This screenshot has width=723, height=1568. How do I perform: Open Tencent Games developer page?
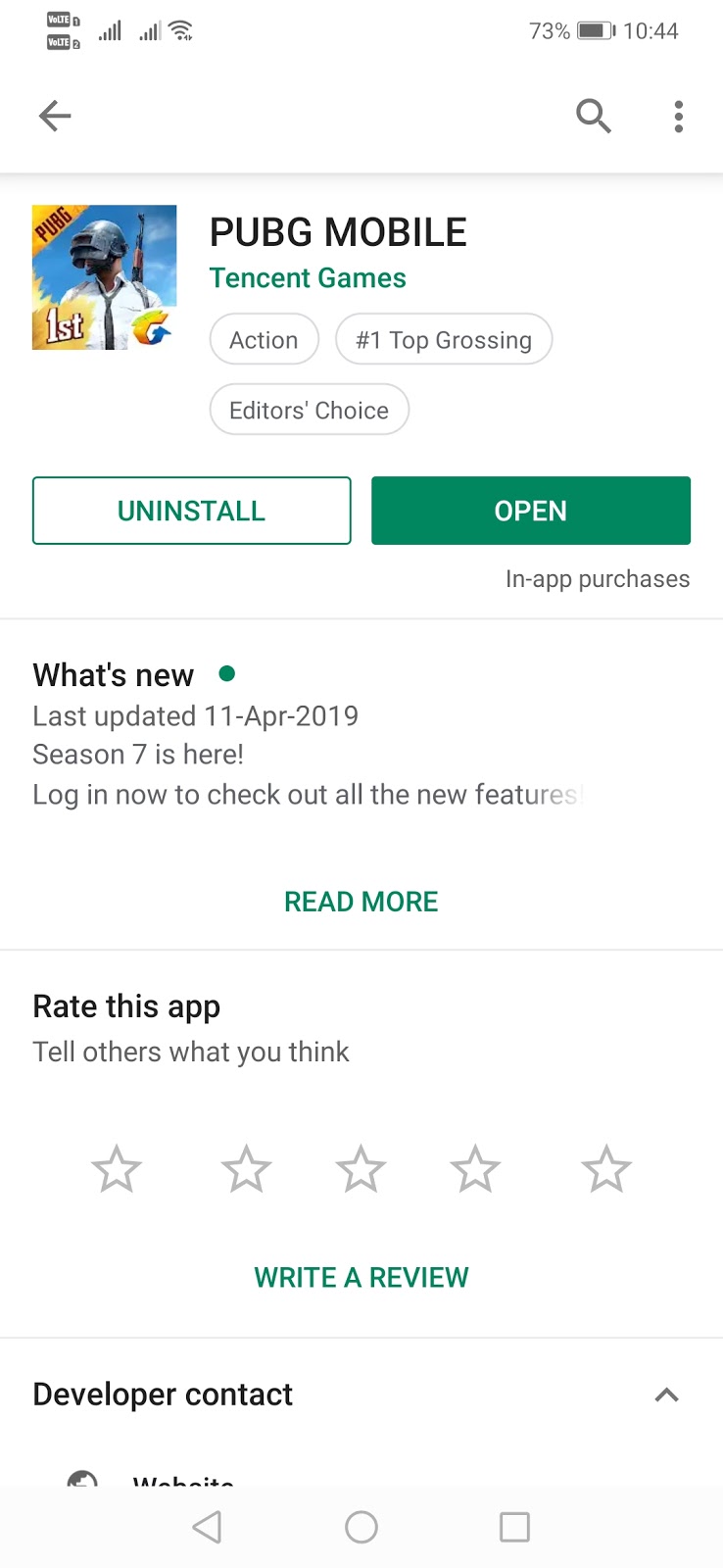[x=308, y=278]
